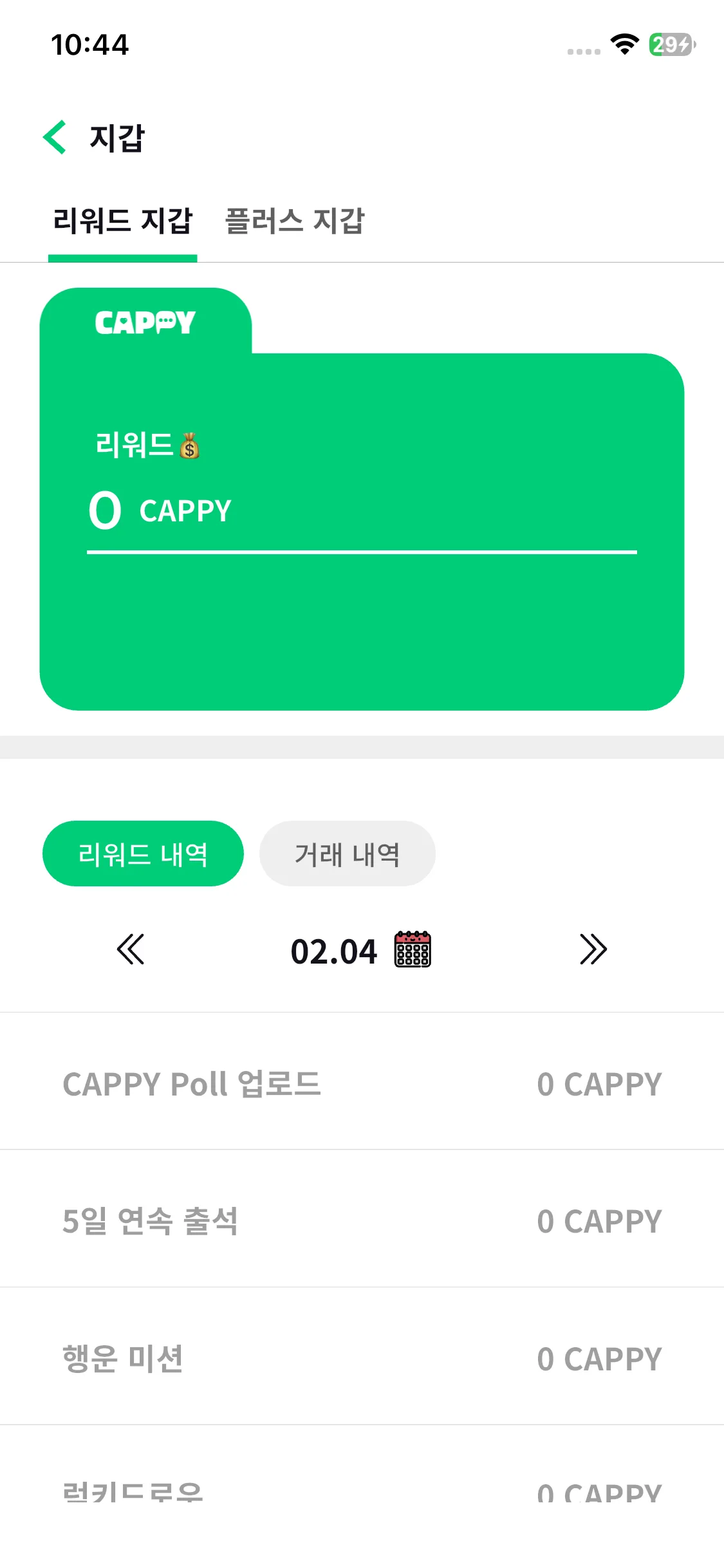Go to the next date
The height and width of the screenshot is (1568, 724).
tap(593, 949)
